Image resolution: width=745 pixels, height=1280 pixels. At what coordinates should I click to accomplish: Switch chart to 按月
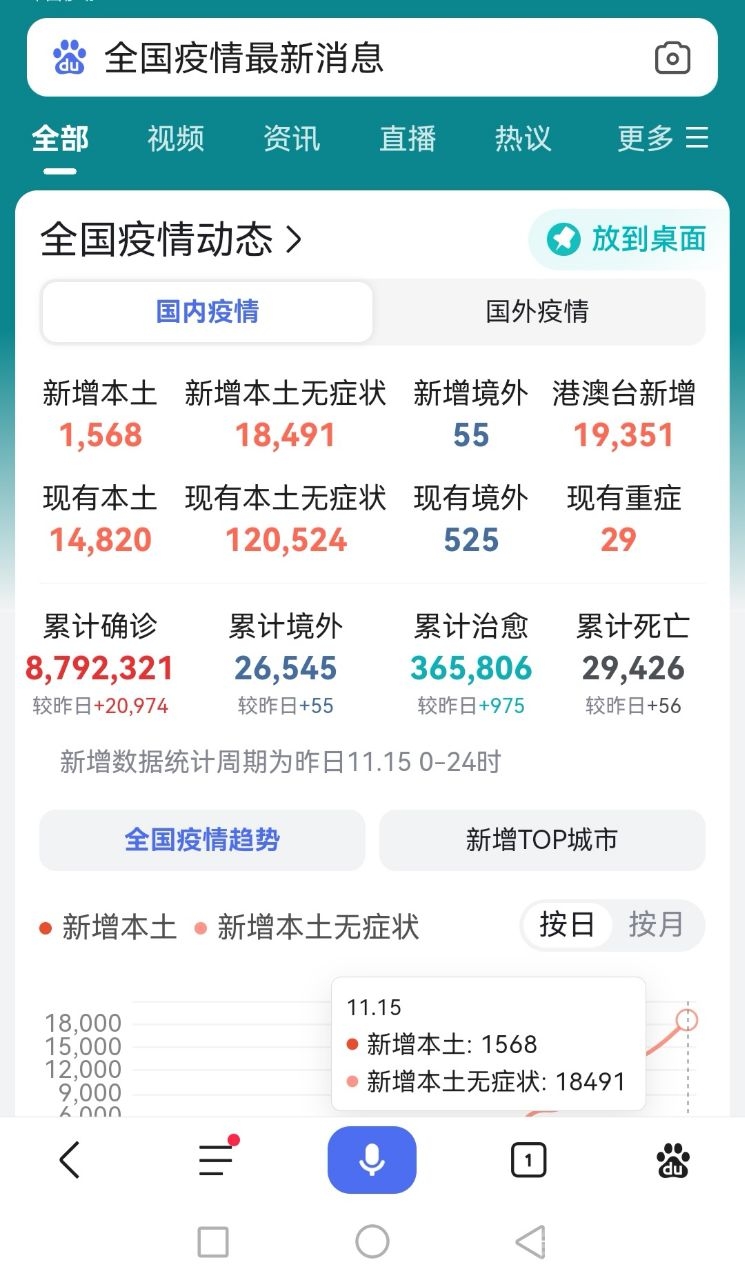(655, 925)
